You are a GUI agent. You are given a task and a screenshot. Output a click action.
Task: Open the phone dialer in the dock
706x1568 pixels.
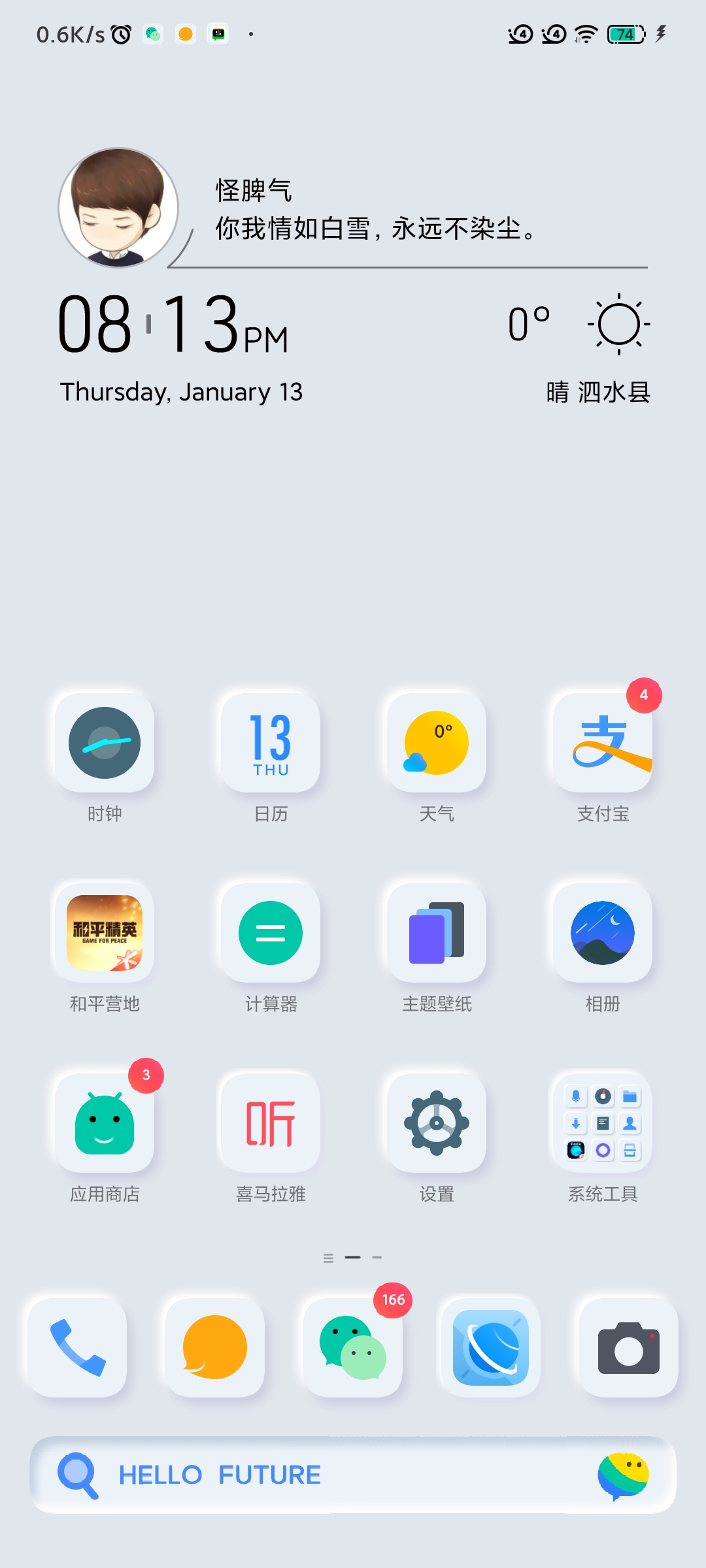77,1348
